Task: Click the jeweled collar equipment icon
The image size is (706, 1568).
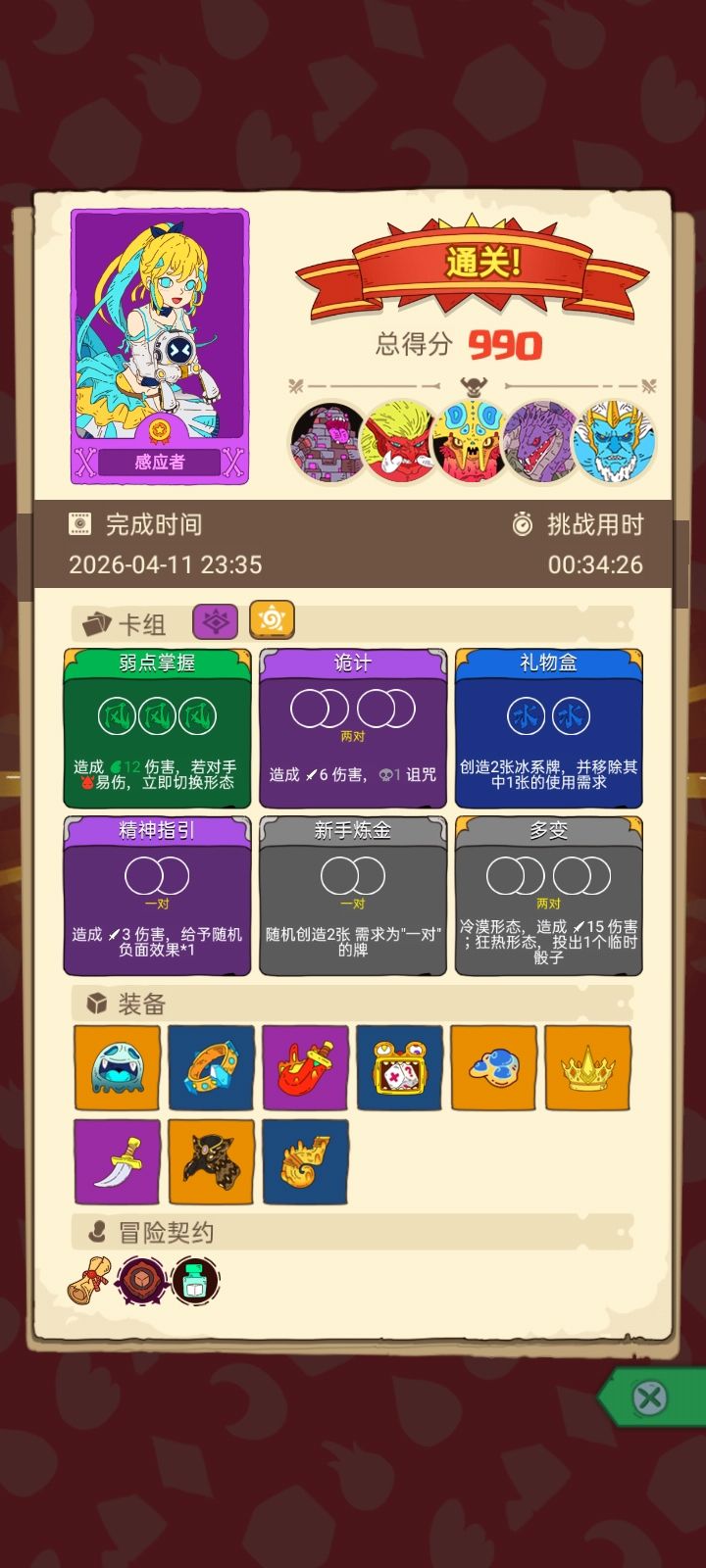Action: coord(211,1067)
